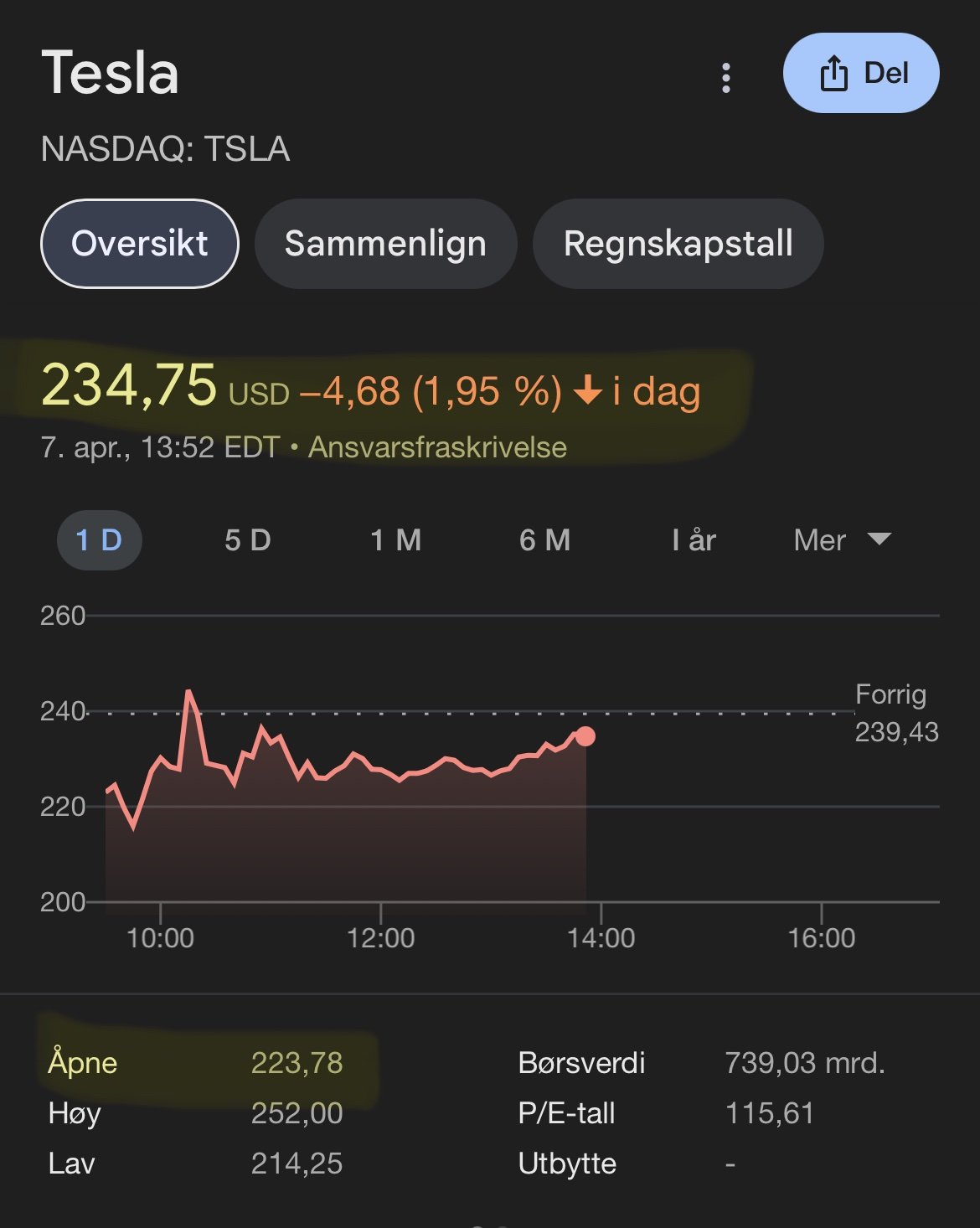
Task: Open the Ansvarsfraskrivelse disclaimer link
Action: [x=437, y=447]
